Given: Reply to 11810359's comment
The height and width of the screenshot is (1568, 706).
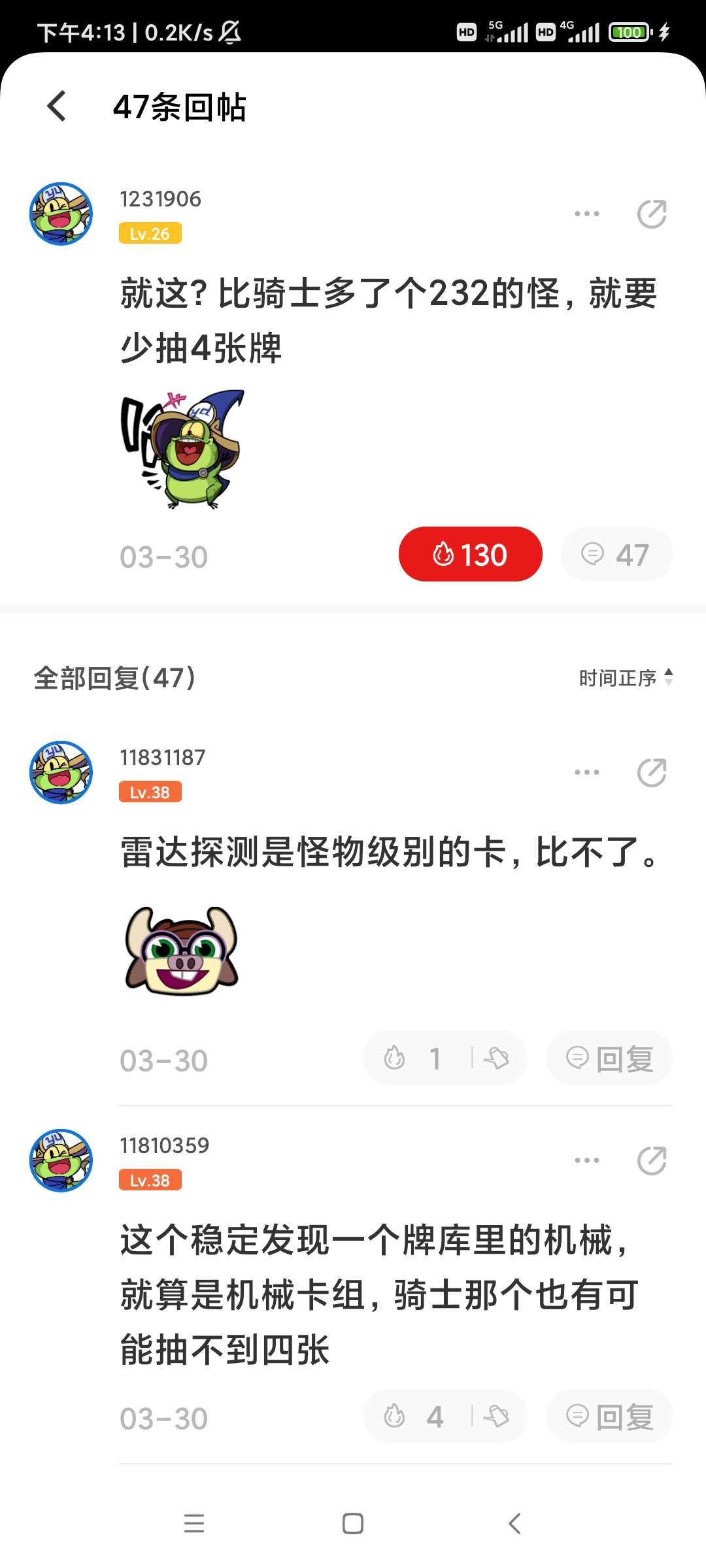Looking at the screenshot, I should (609, 1416).
